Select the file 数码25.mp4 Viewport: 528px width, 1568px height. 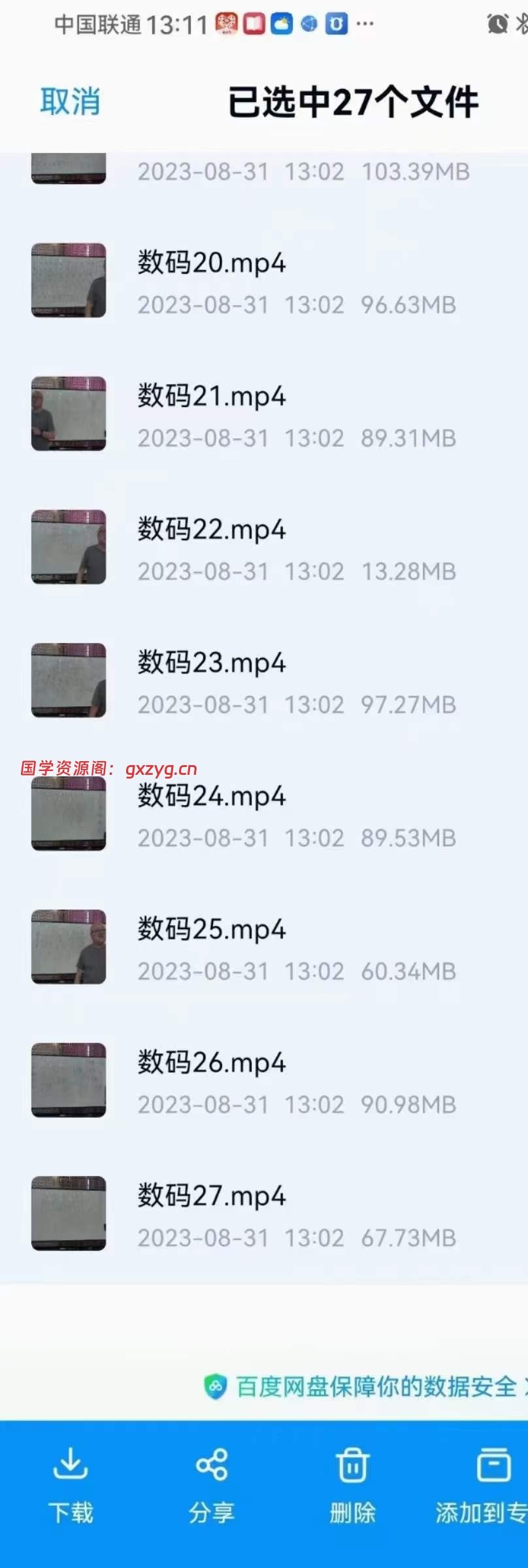261,949
